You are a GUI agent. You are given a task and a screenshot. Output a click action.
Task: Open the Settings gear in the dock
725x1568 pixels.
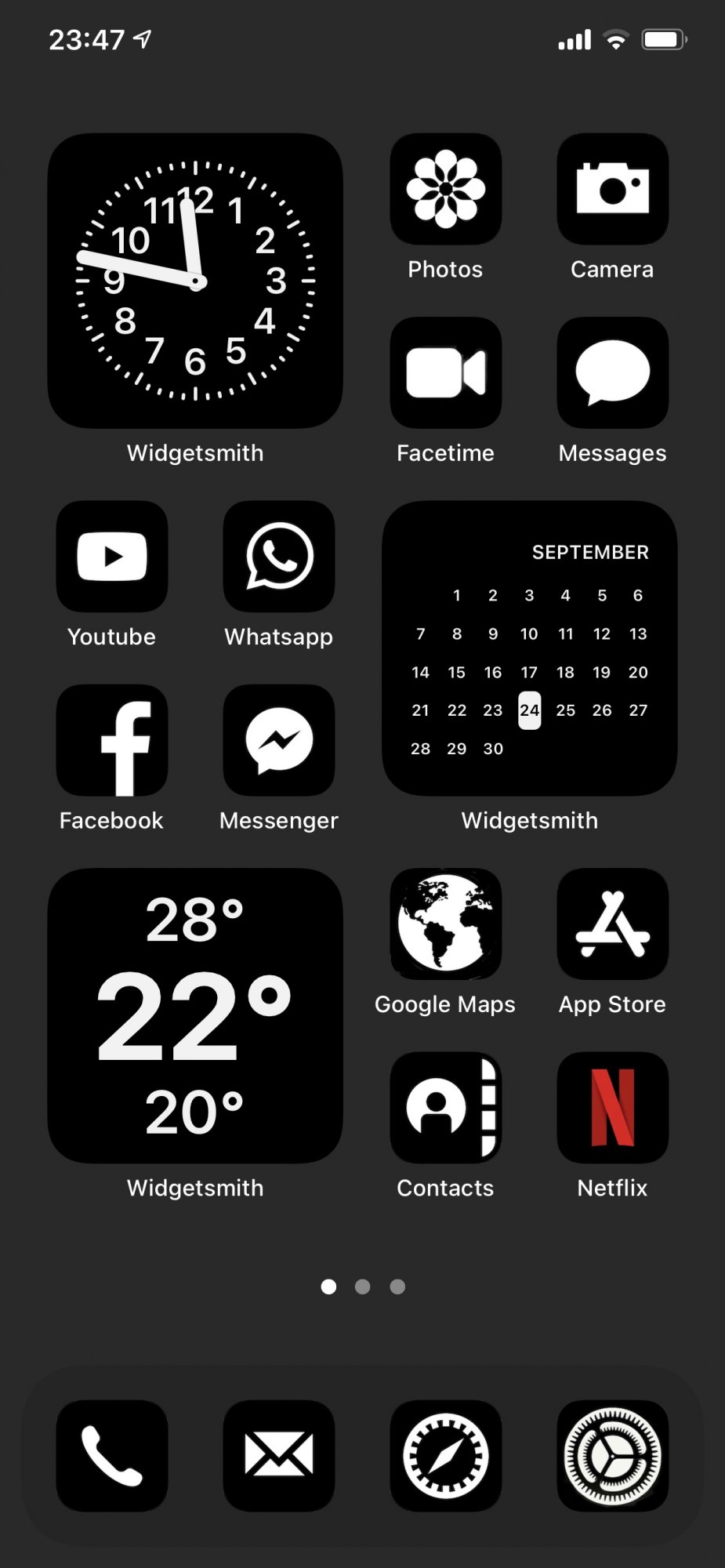point(613,1456)
